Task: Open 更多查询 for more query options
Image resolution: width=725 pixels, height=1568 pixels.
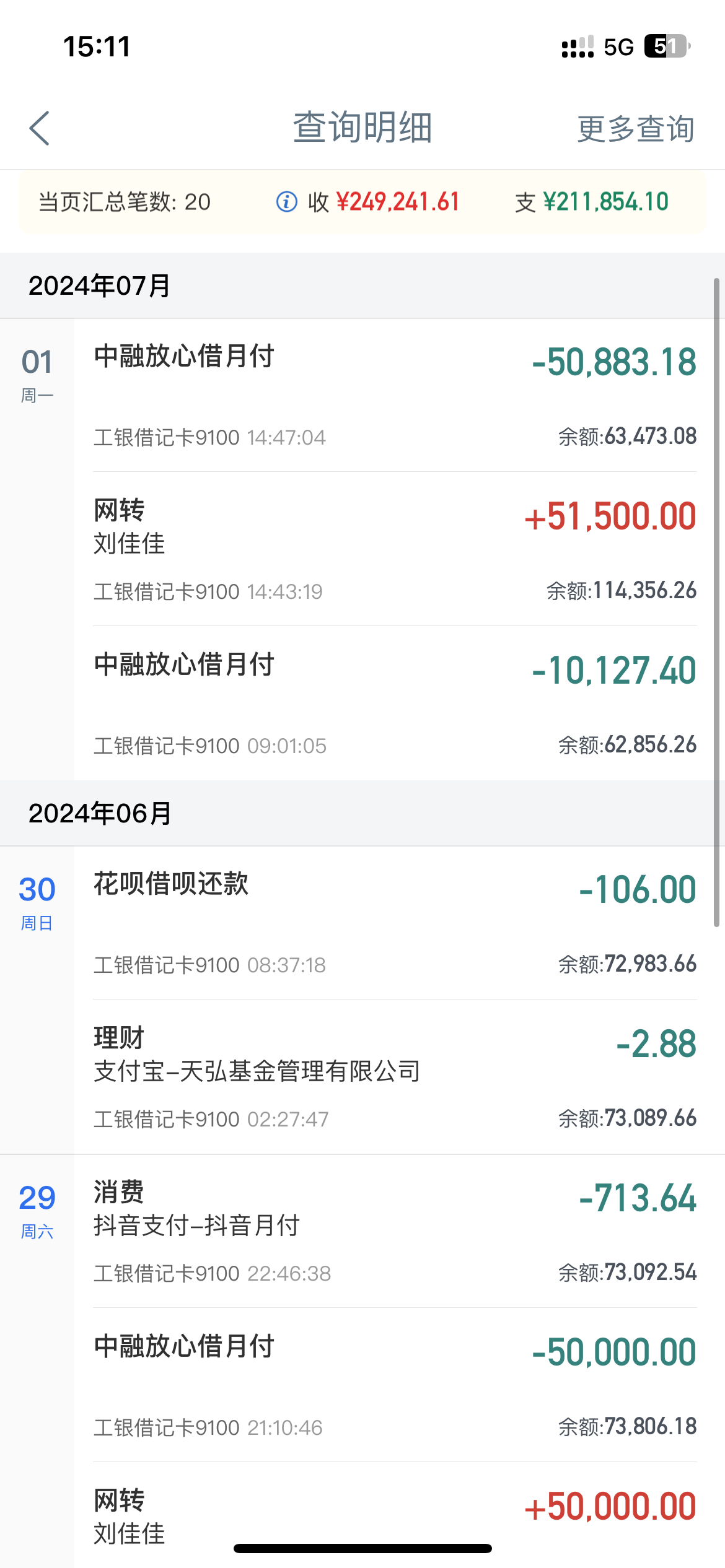Action: coord(635,129)
